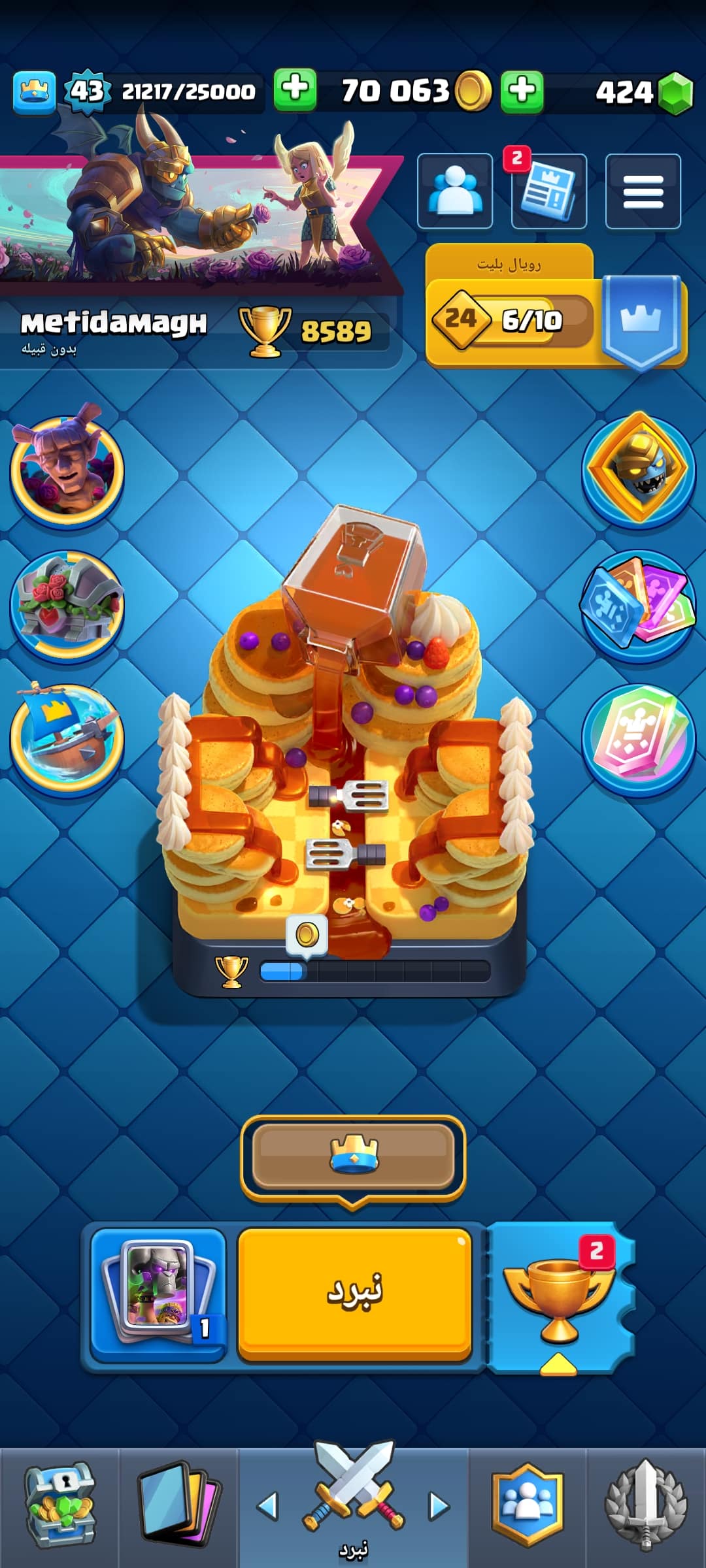This screenshot has width=706, height=1568.
Task: Open the colorful card tokens icon
Action: point(639,605)
